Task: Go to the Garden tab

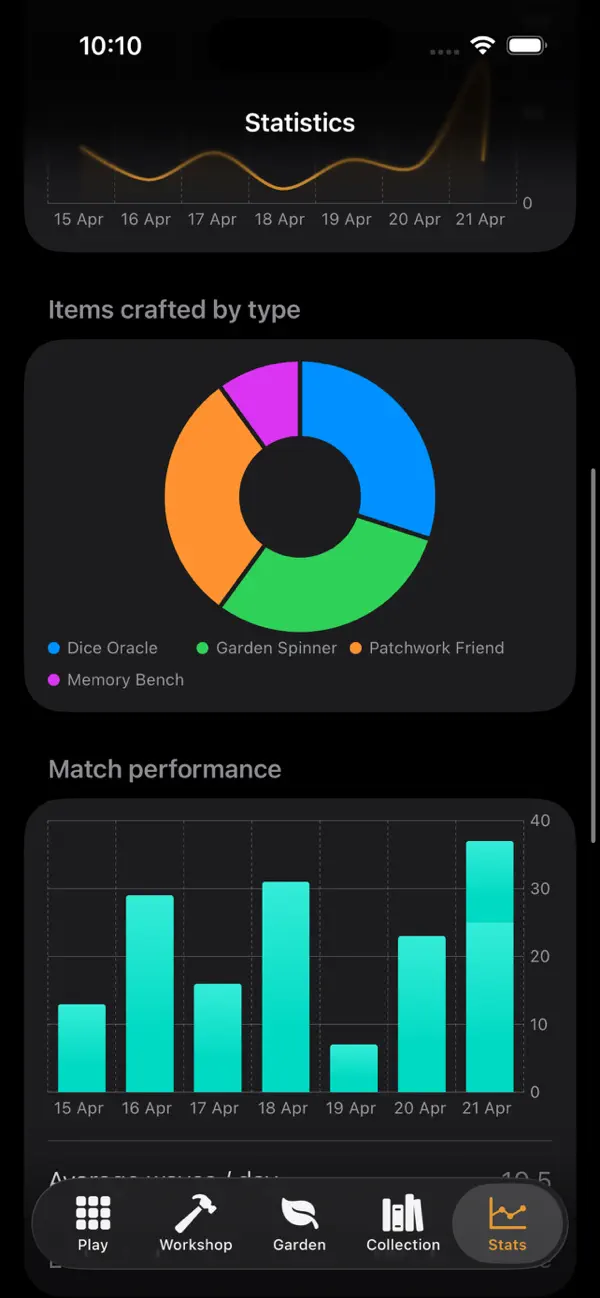Action: tap(300, 1225)
